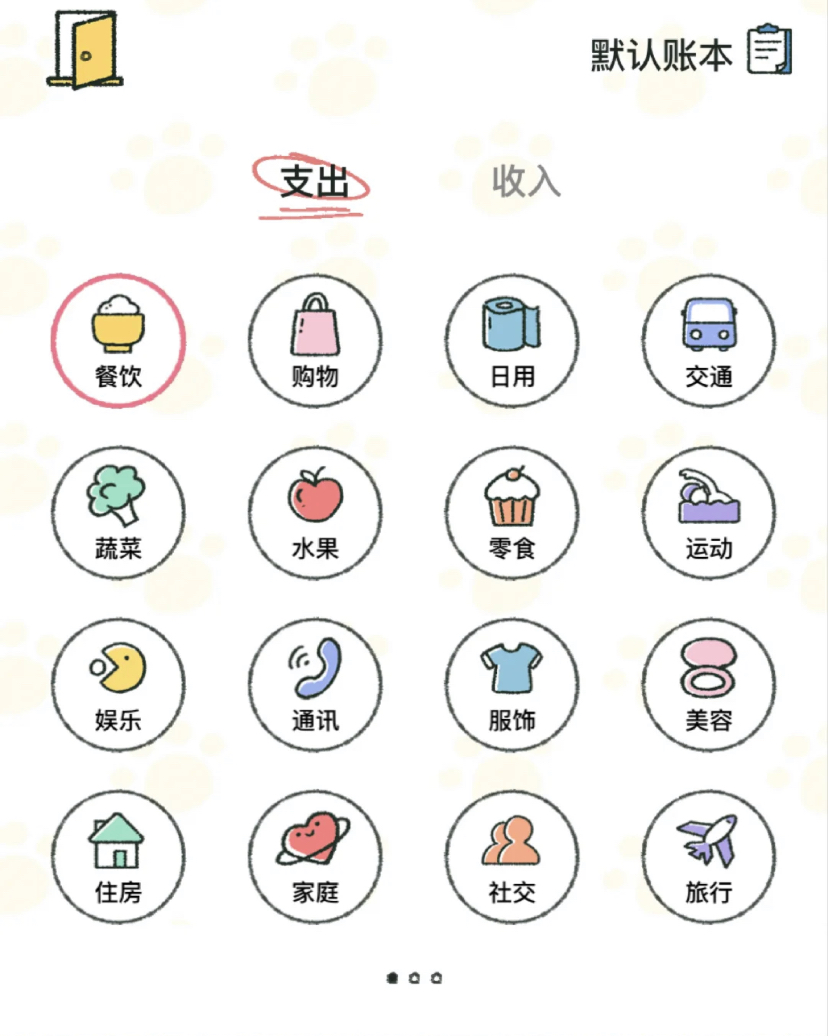Switch to the 收入 tab
The height and width of the screenshot is (1036, 828).
click(x=526, y=181)
